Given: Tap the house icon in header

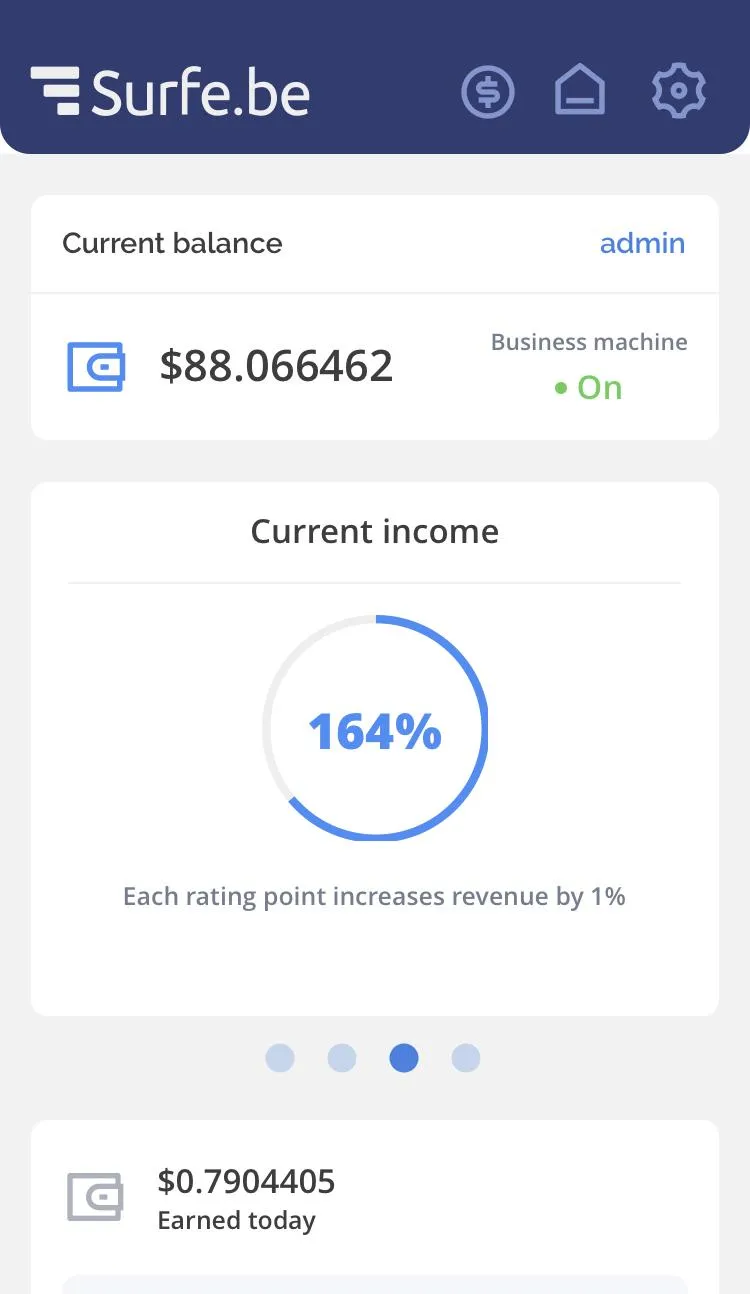Looking at the screenshot, I should pyautogui.click(x=580, y=91).
